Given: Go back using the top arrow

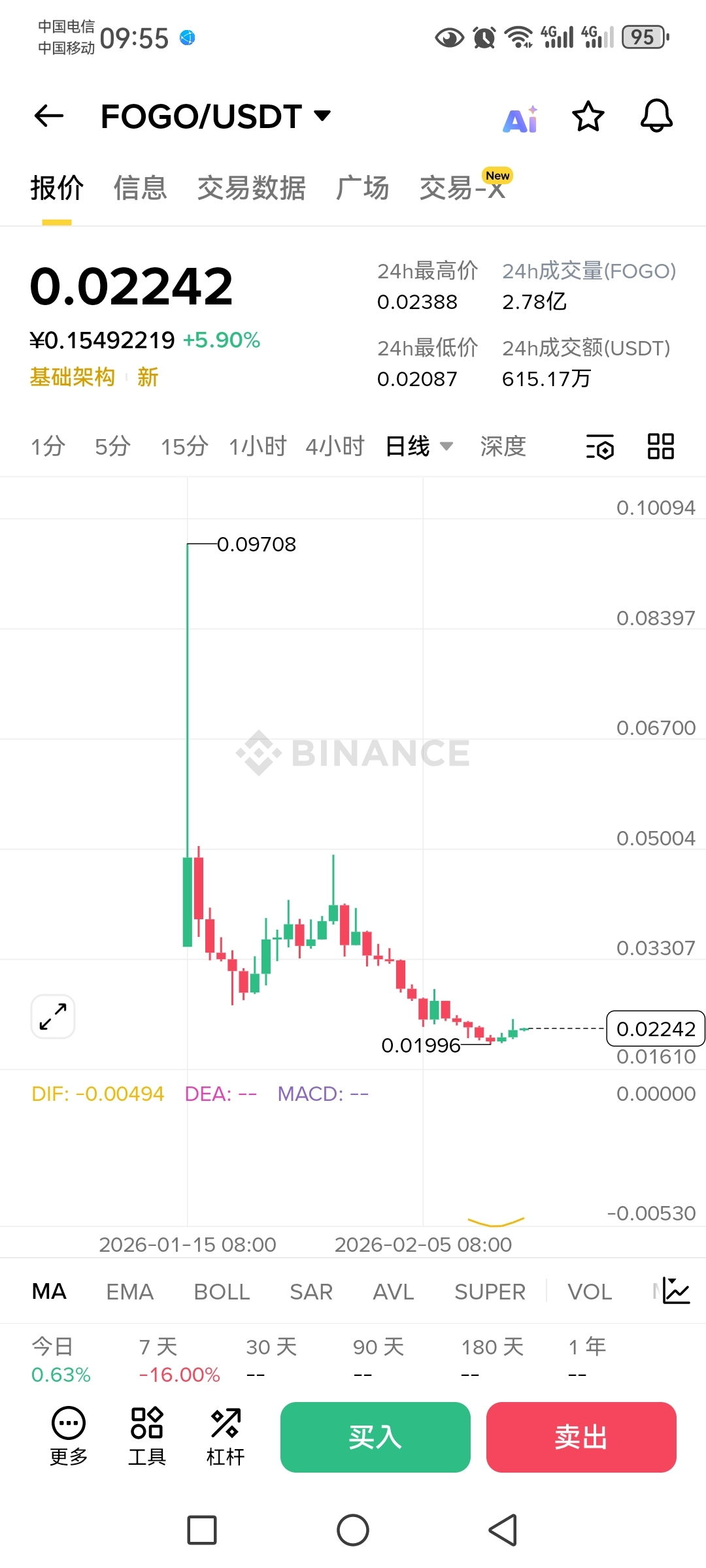Looking at the screenshot, I should point(49,116).
